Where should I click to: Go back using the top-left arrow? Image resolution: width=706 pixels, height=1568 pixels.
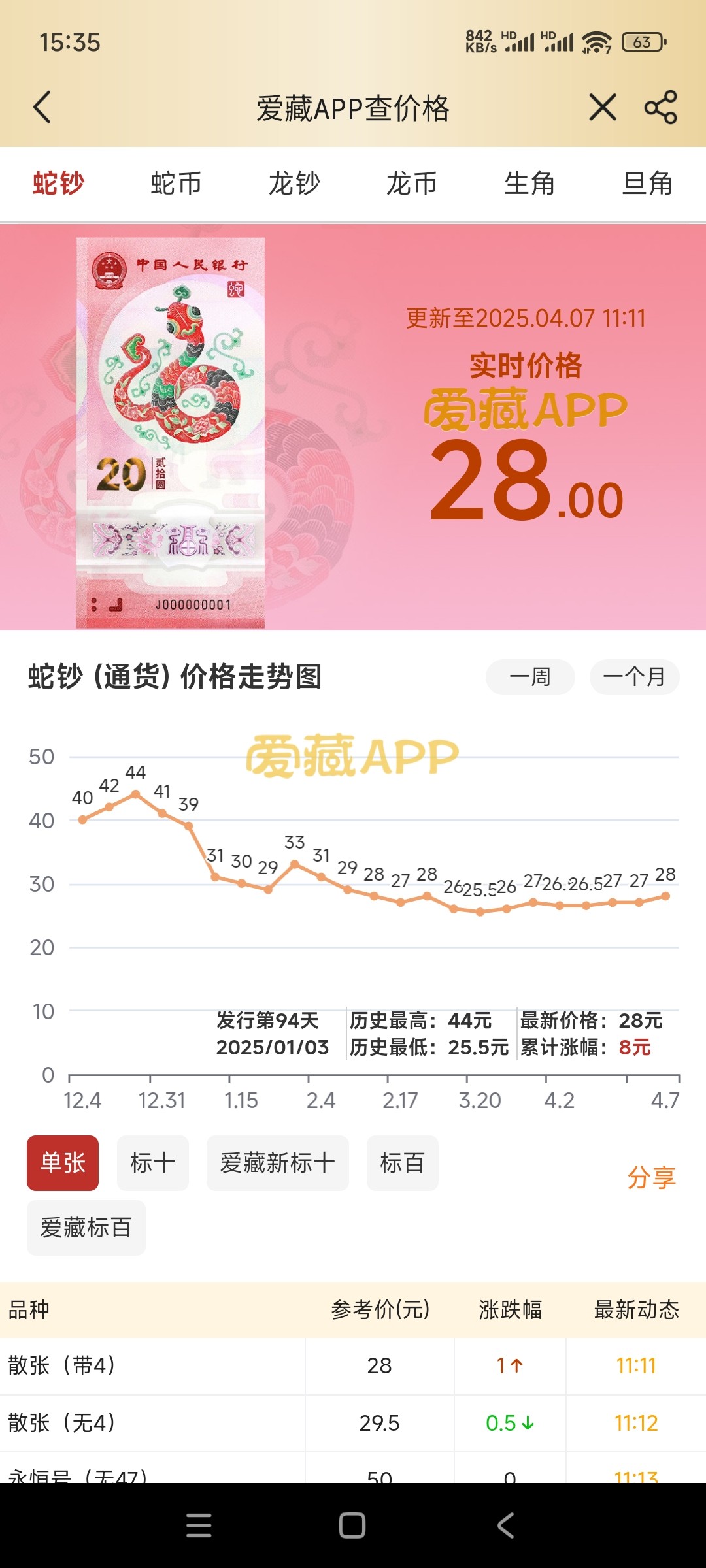point(42,108)
